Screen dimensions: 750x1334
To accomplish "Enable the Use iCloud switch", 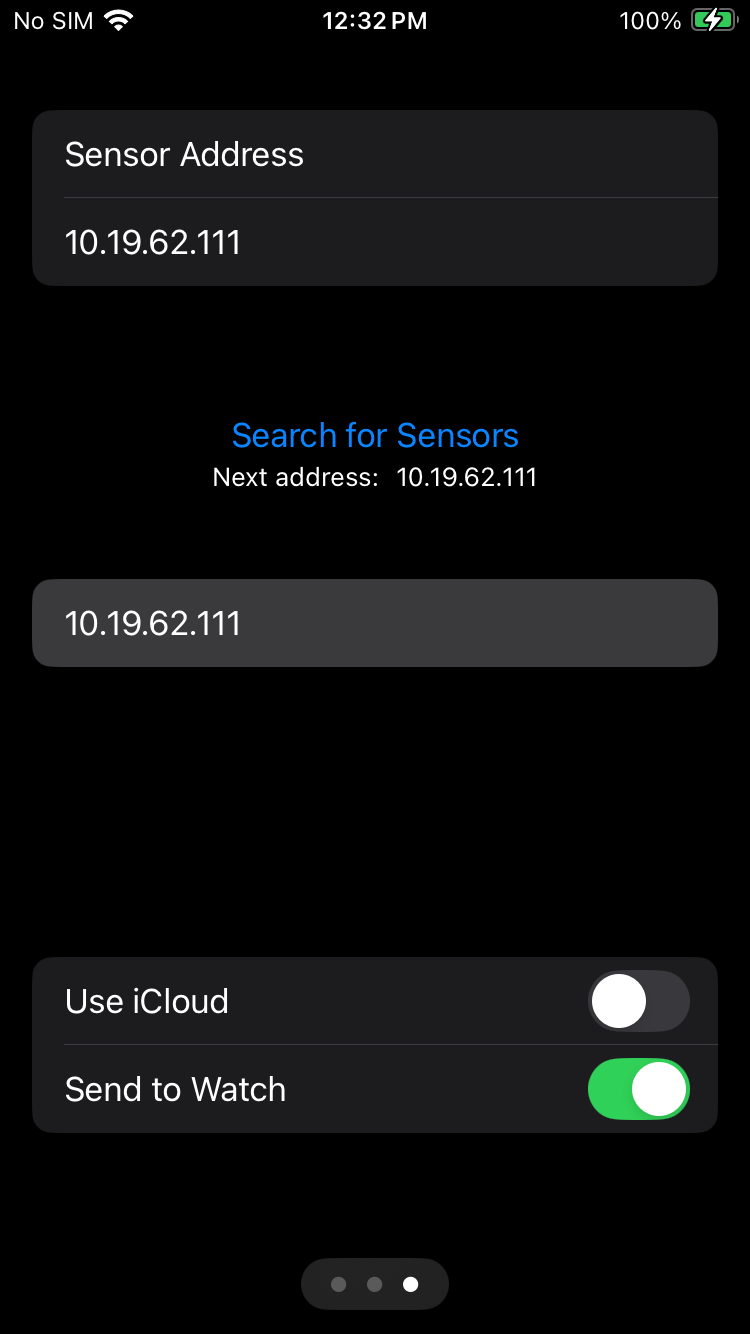I will 638,1001.
